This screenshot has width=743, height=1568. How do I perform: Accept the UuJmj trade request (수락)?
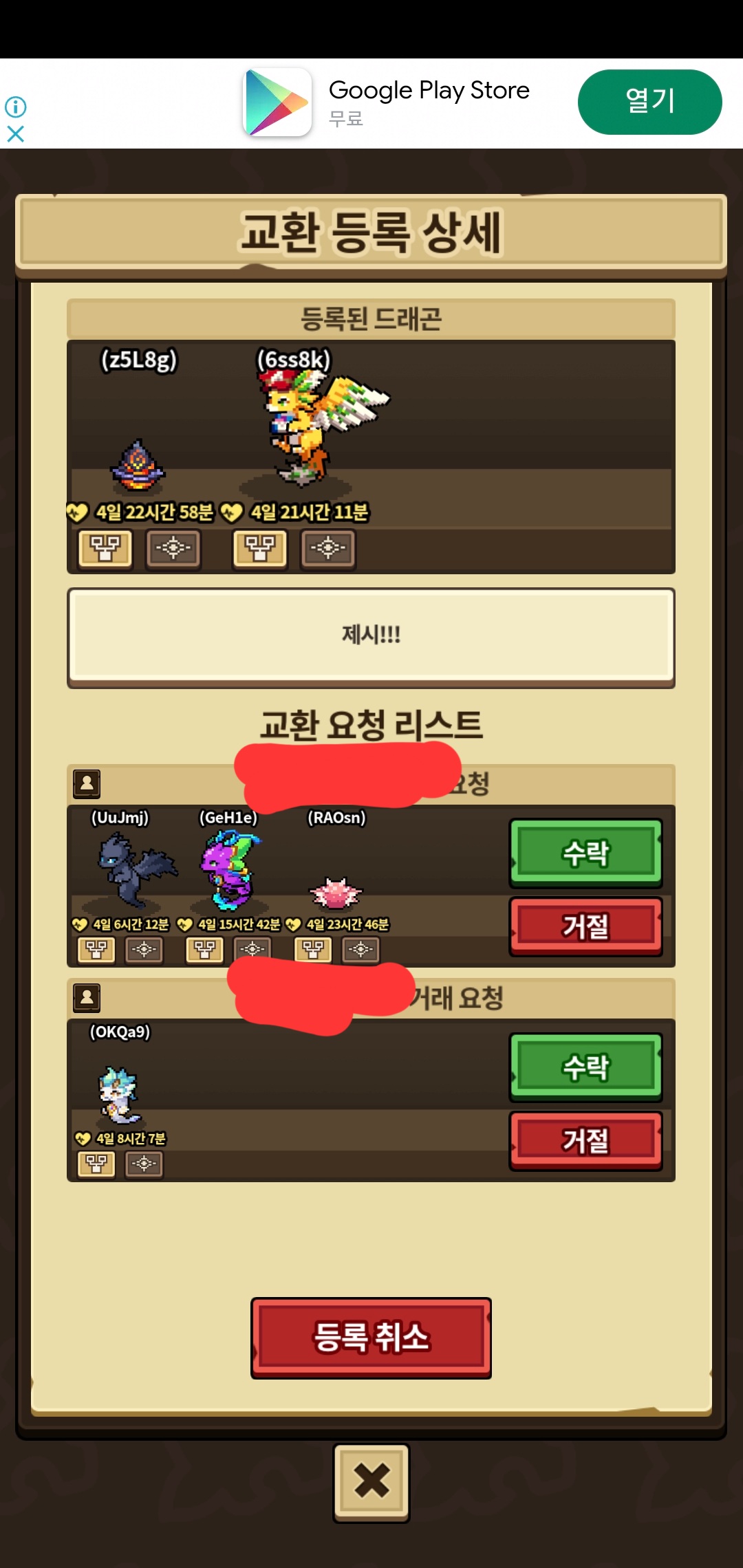pos(585,853)
